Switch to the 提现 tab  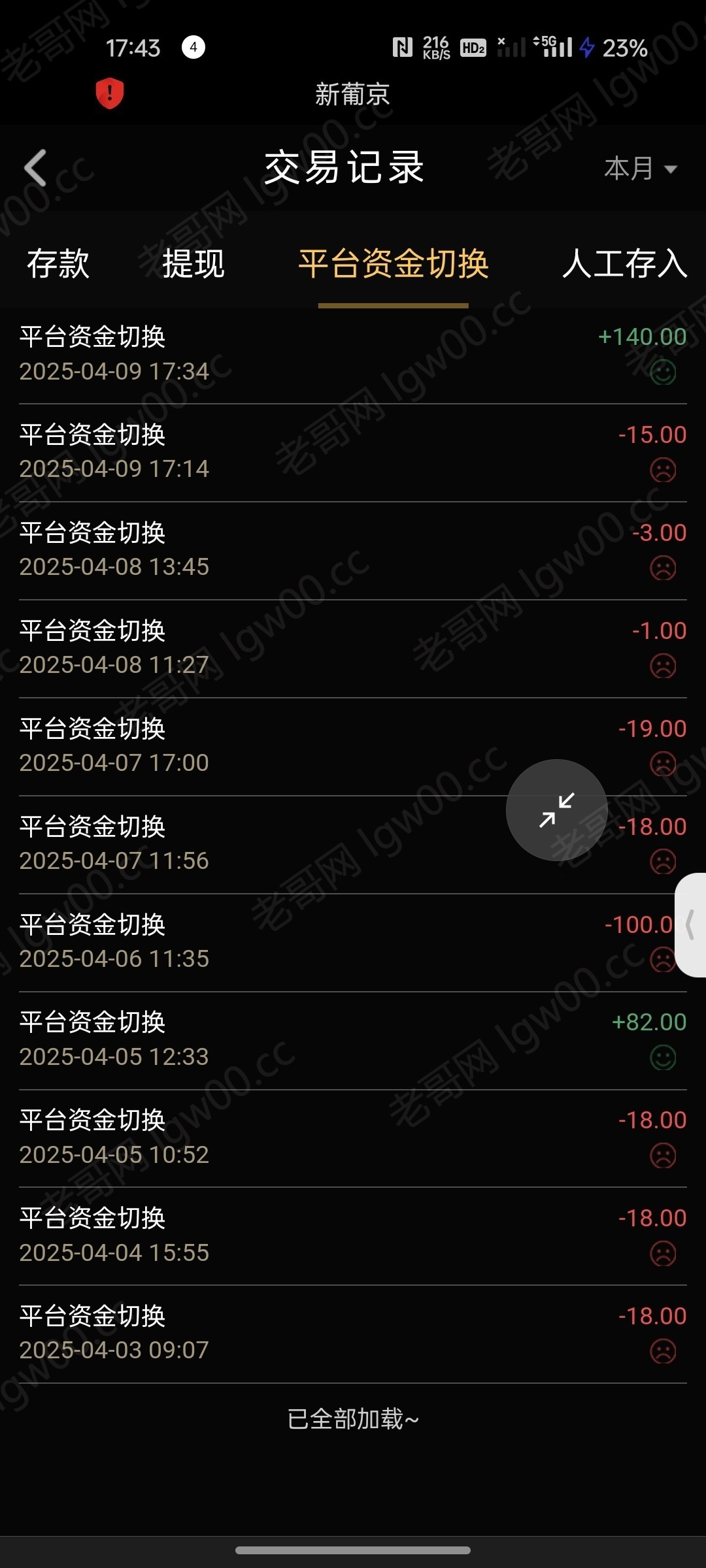[x=193, y=264]
